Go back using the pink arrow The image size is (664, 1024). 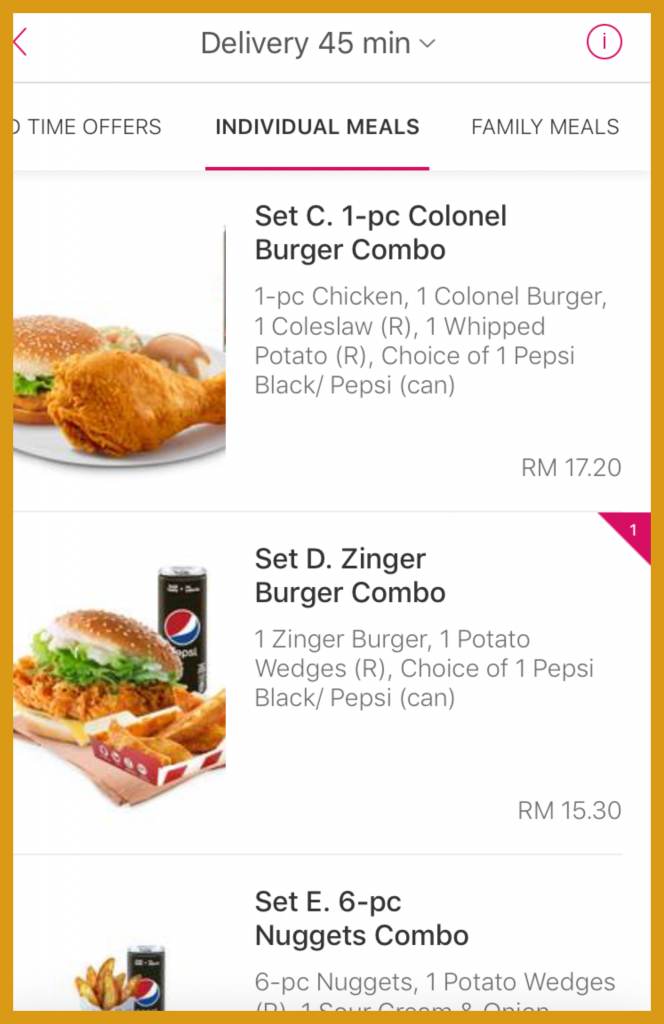[20, 43]
